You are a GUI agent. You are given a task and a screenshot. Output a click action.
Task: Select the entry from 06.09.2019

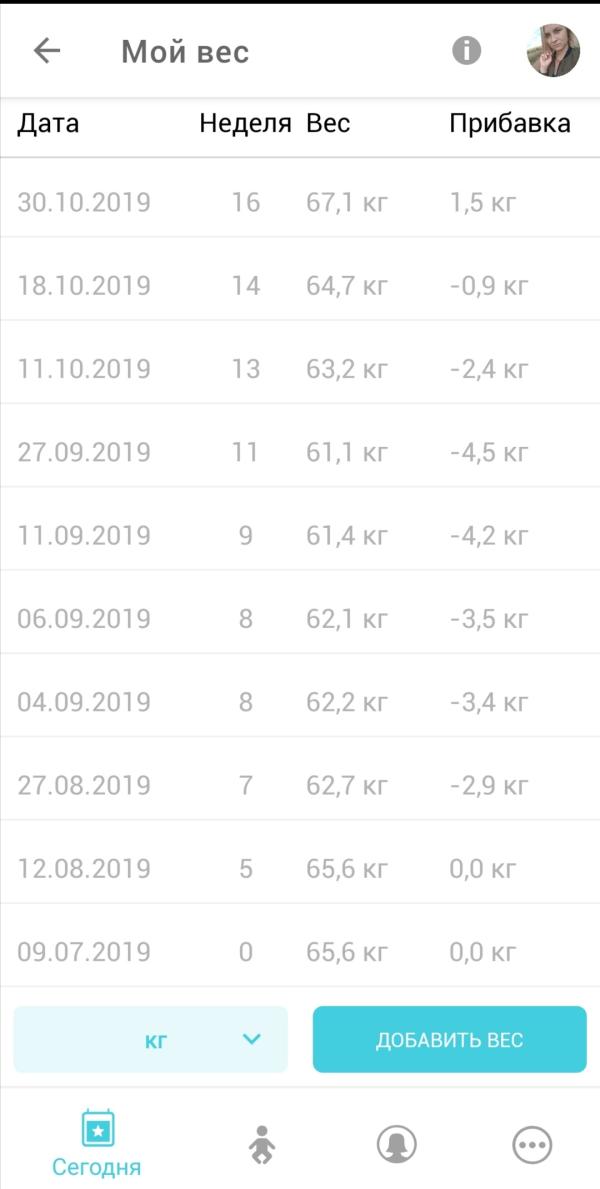click(300, 618)
